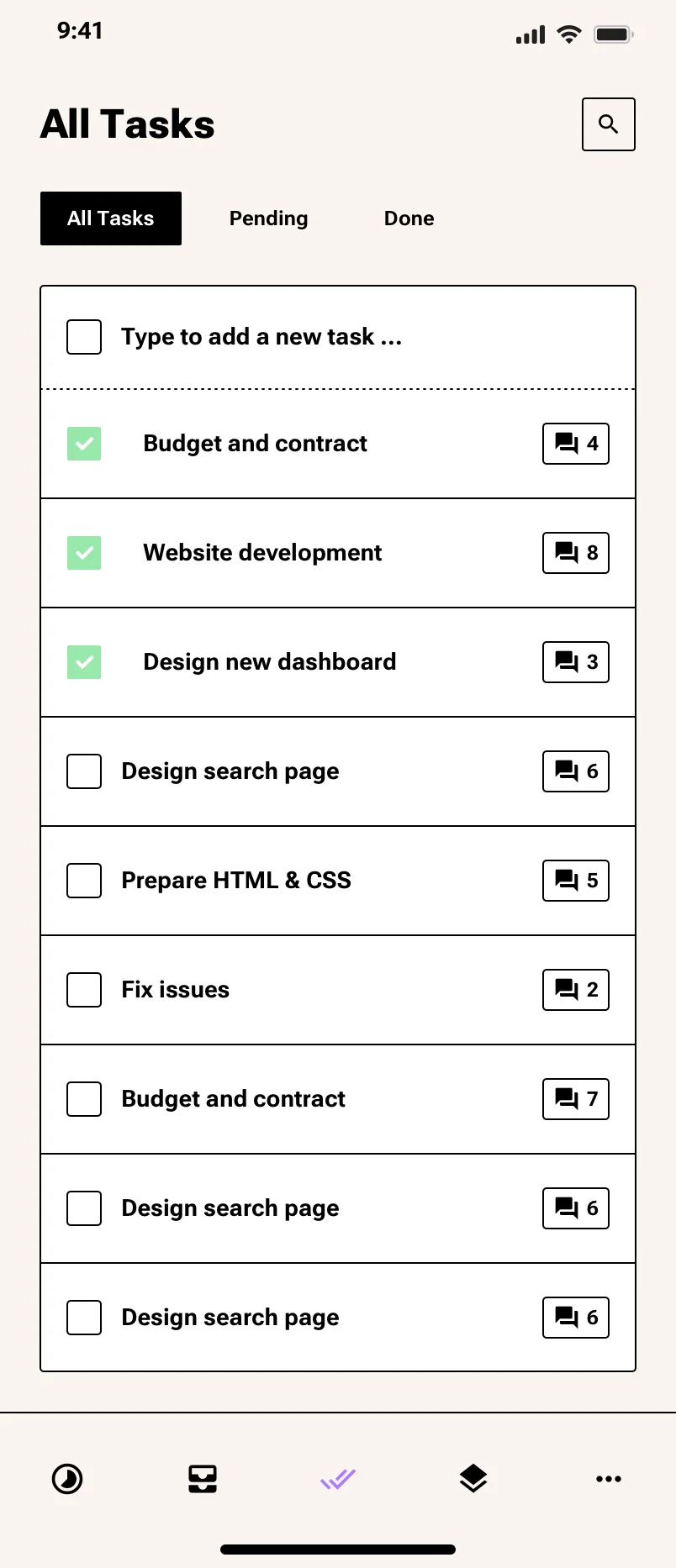676x1568 pixels.
Task: Switch to the Pending tab
Action: tap(268, 218)
